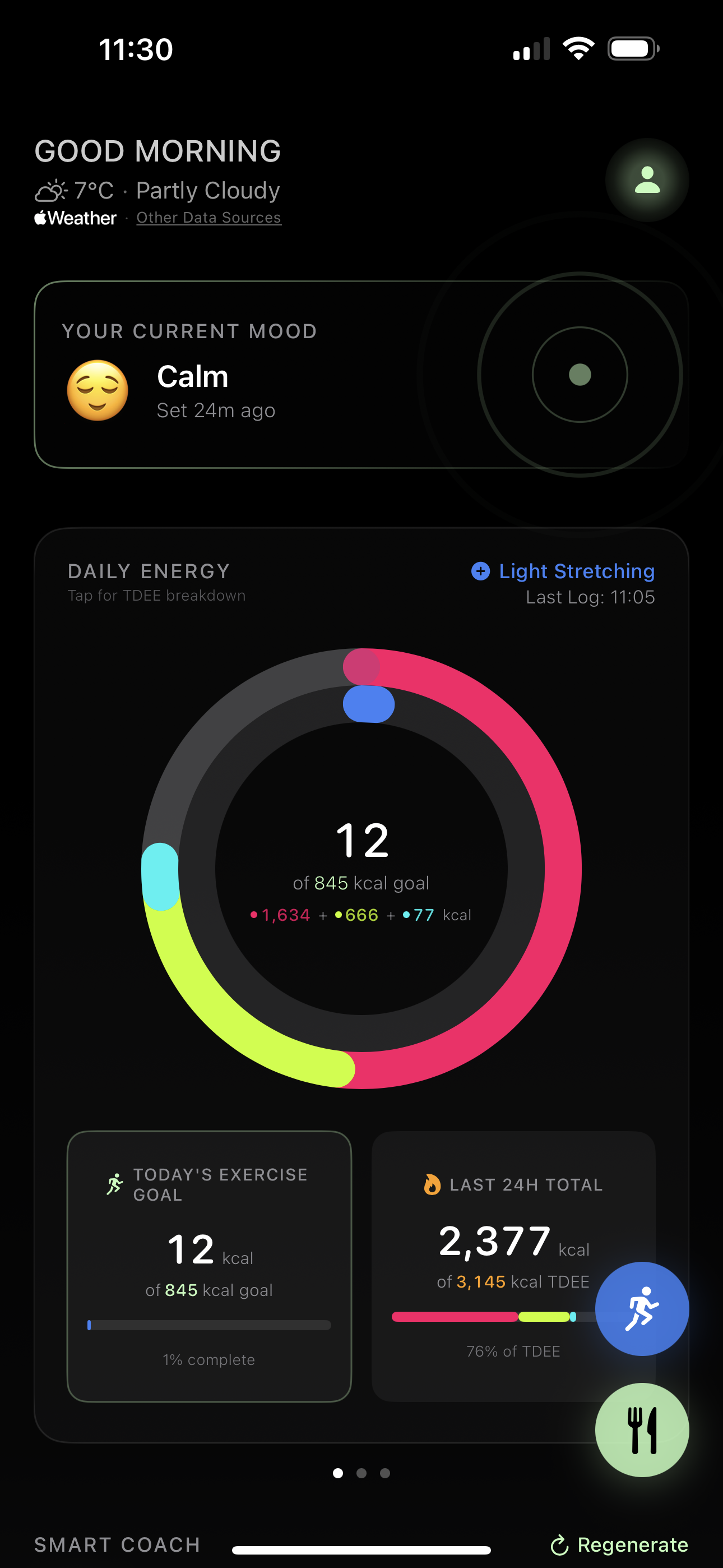Expand the TDEE breakdown under Daily Energy

(x=156, y=596)
